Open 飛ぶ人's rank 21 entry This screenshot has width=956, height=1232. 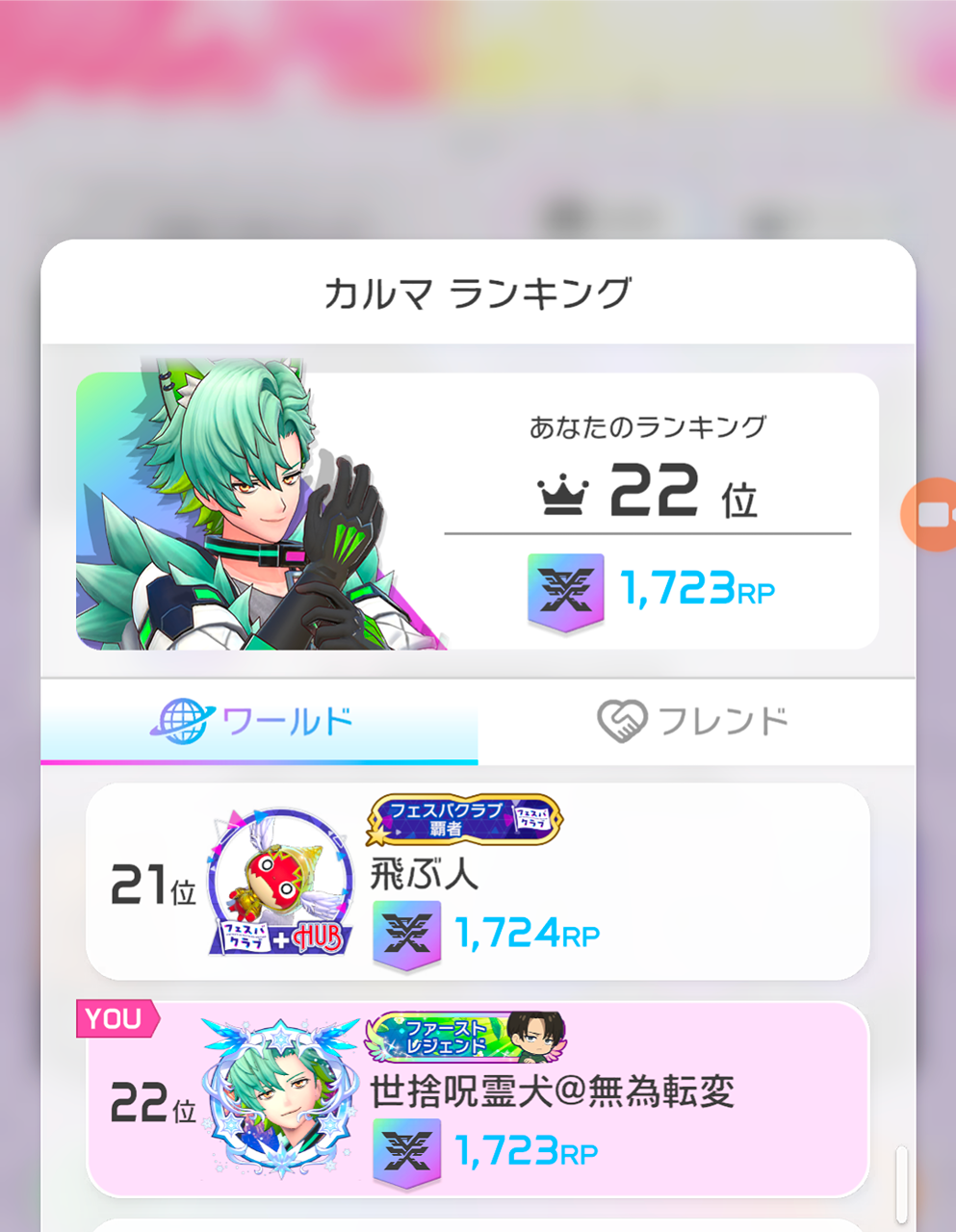coord(478,881)
